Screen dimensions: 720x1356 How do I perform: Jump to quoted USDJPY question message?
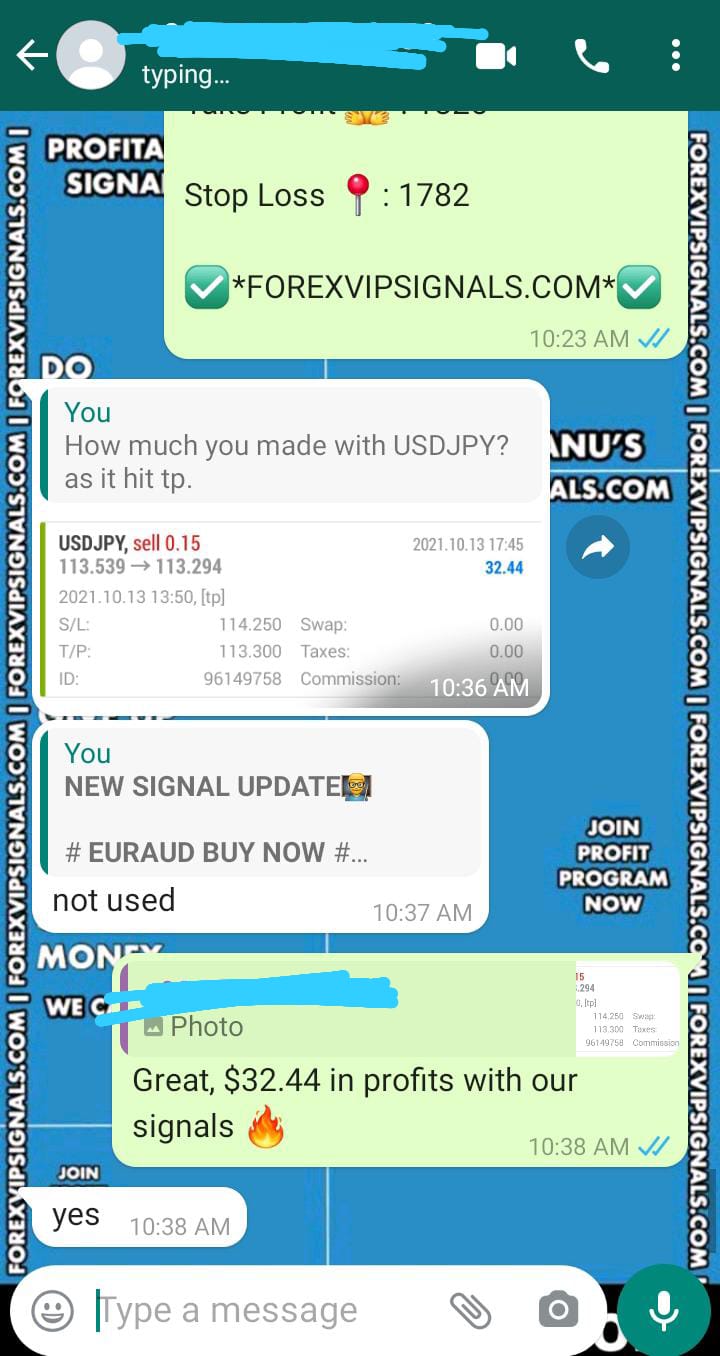(x=290, y=445)
